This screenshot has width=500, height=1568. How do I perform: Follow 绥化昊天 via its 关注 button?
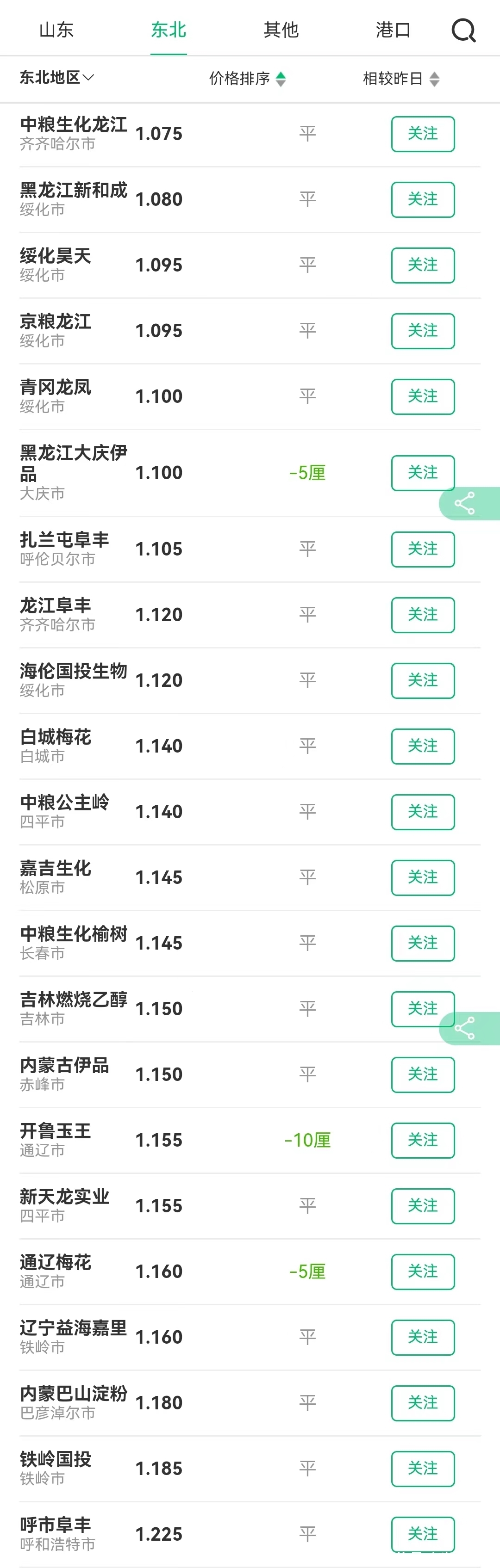click(423, 265)
